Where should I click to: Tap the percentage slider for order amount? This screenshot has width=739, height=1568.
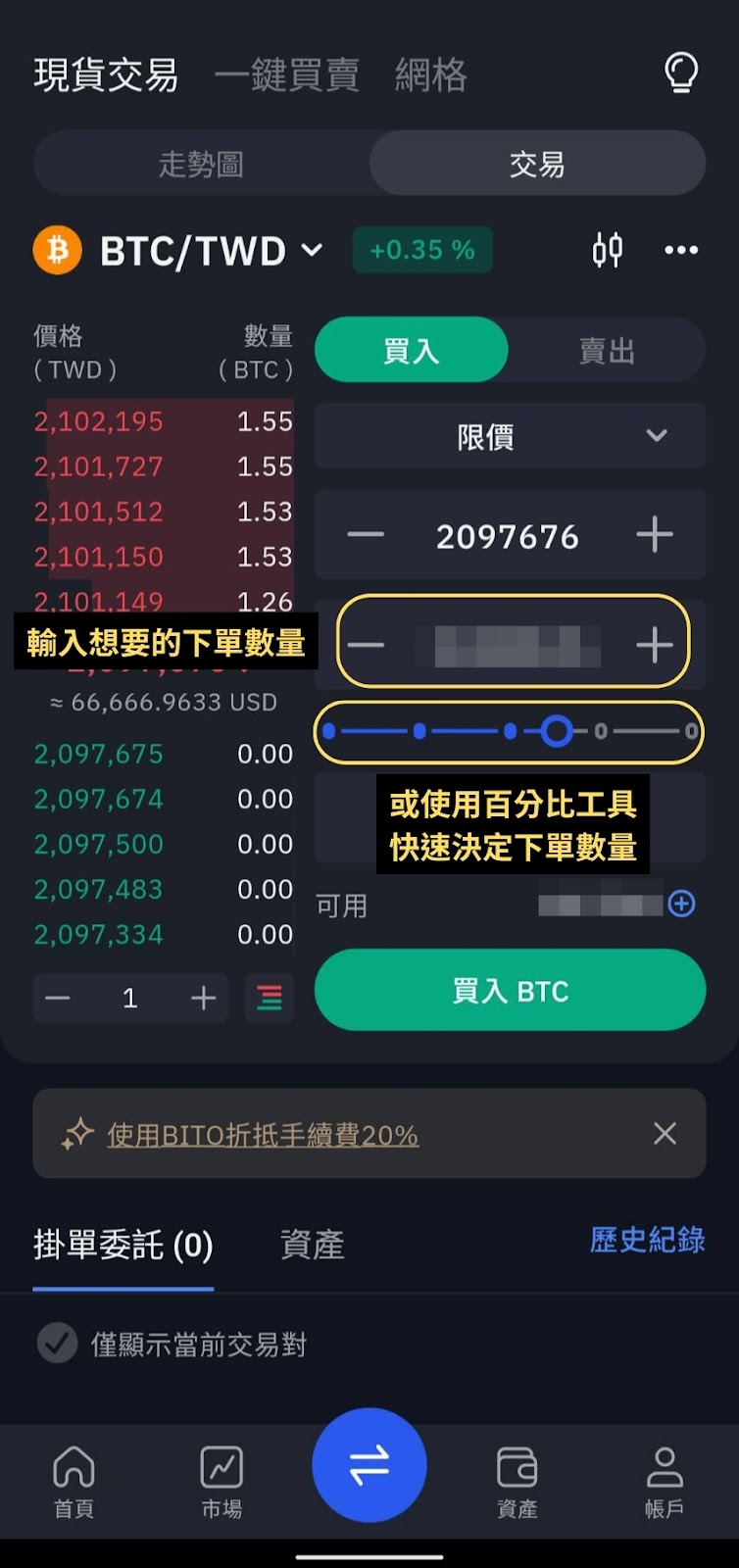(x=509, y=731)
